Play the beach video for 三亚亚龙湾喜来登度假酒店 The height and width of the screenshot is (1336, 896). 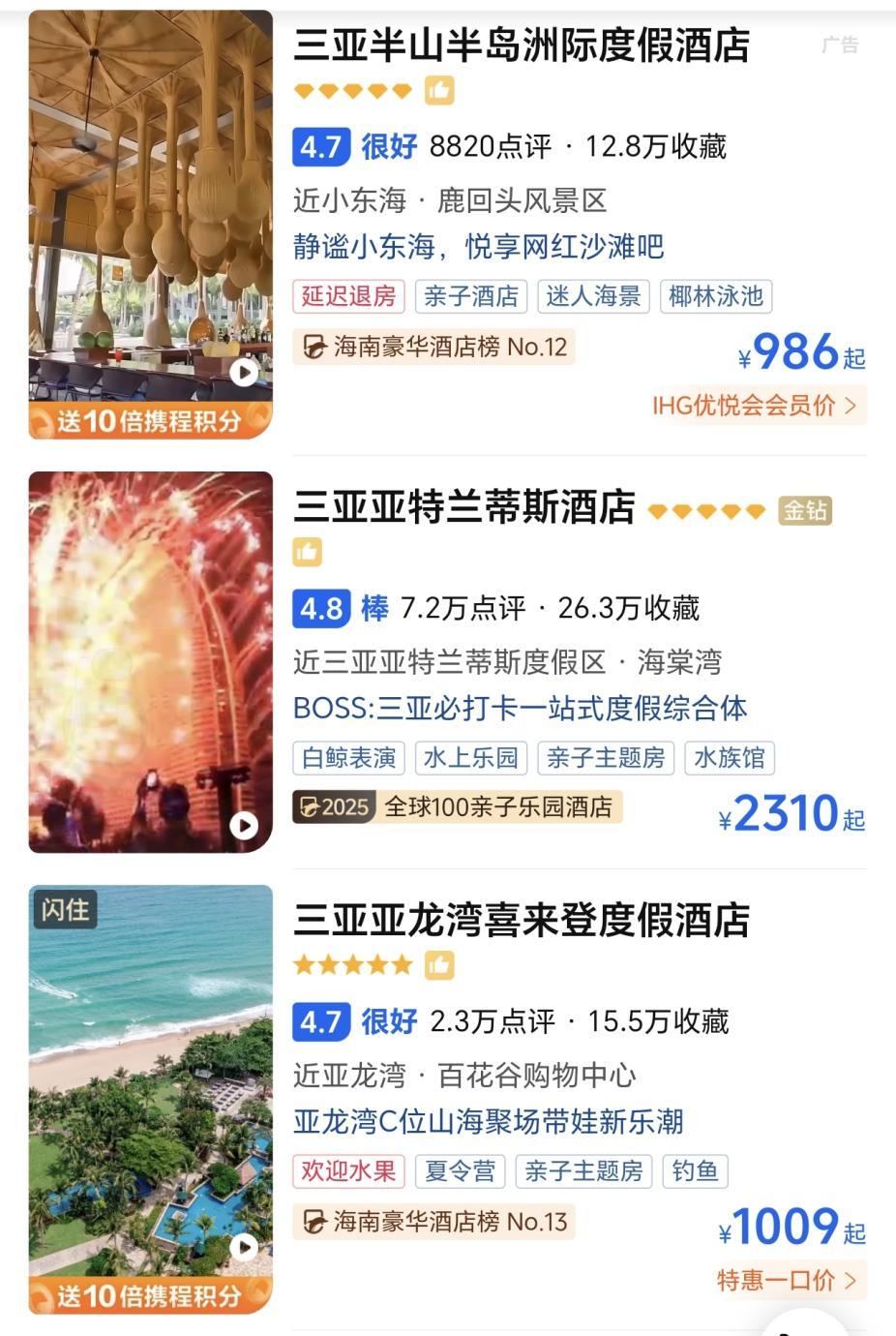click(x=244, y=1247)
